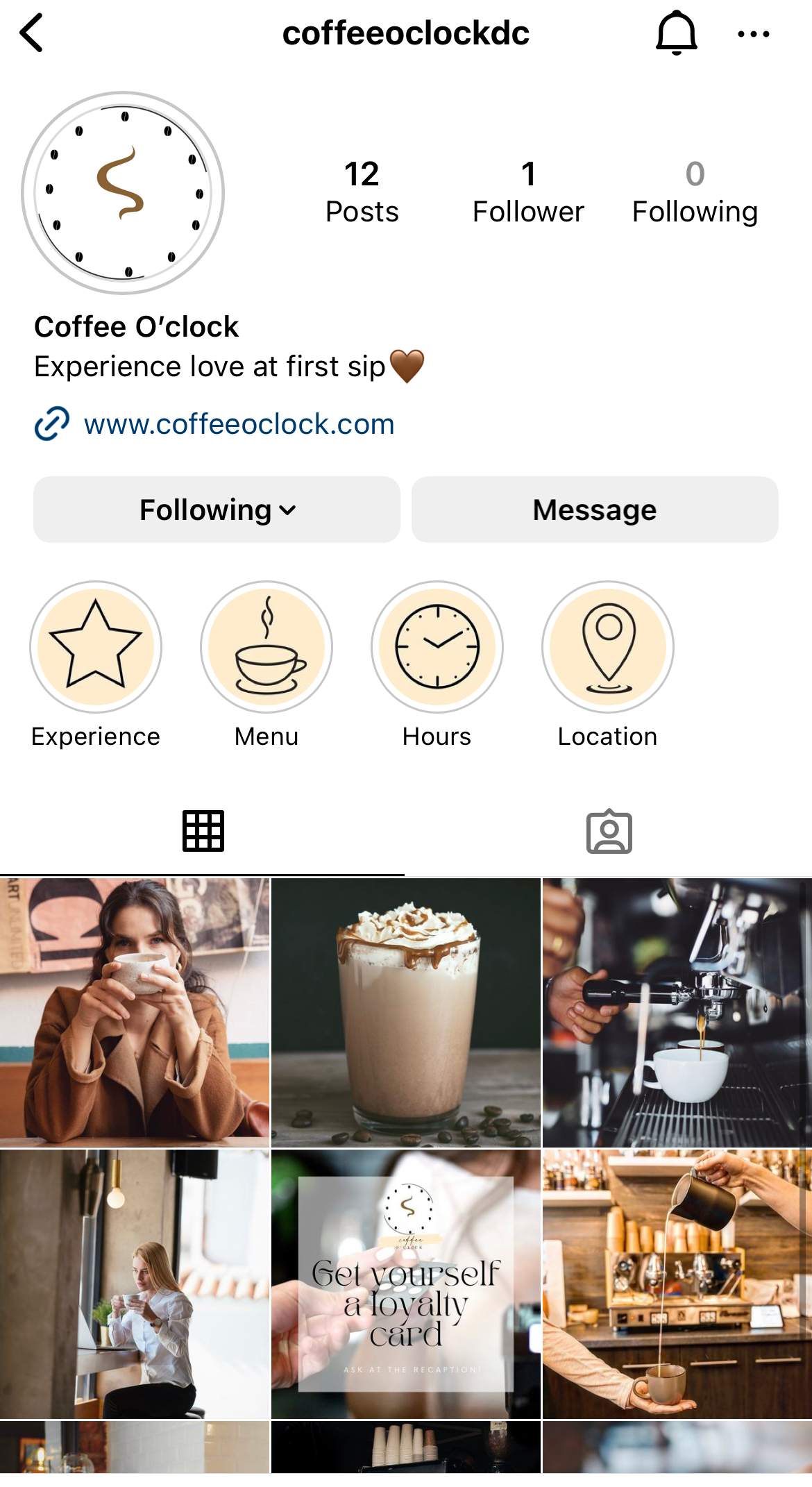Open the espresso machine post
This screenshot has width=812, height=1487.
click(x=677, y=1012)
